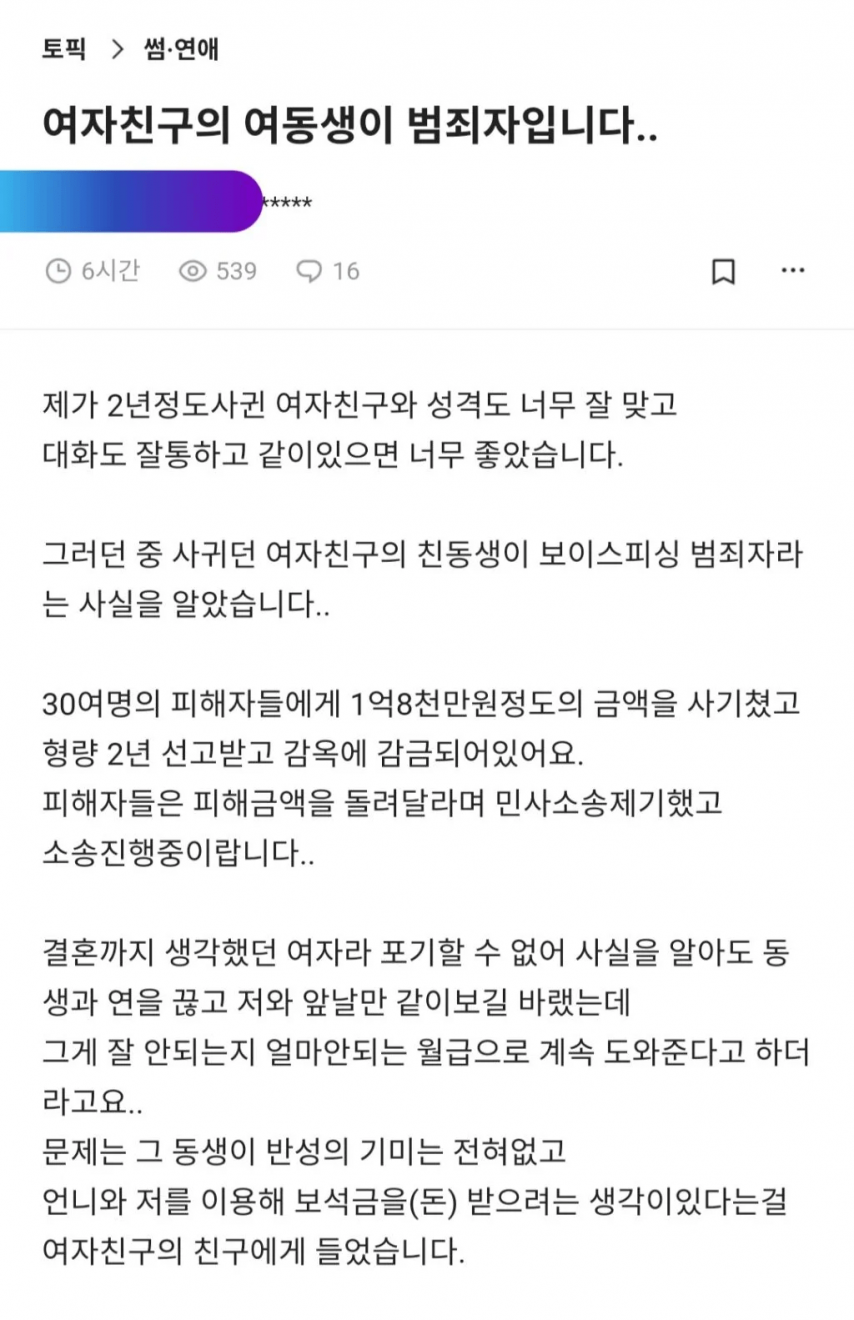
Task: Click the clock icon beside 6시간
Action: coord(59,270)
